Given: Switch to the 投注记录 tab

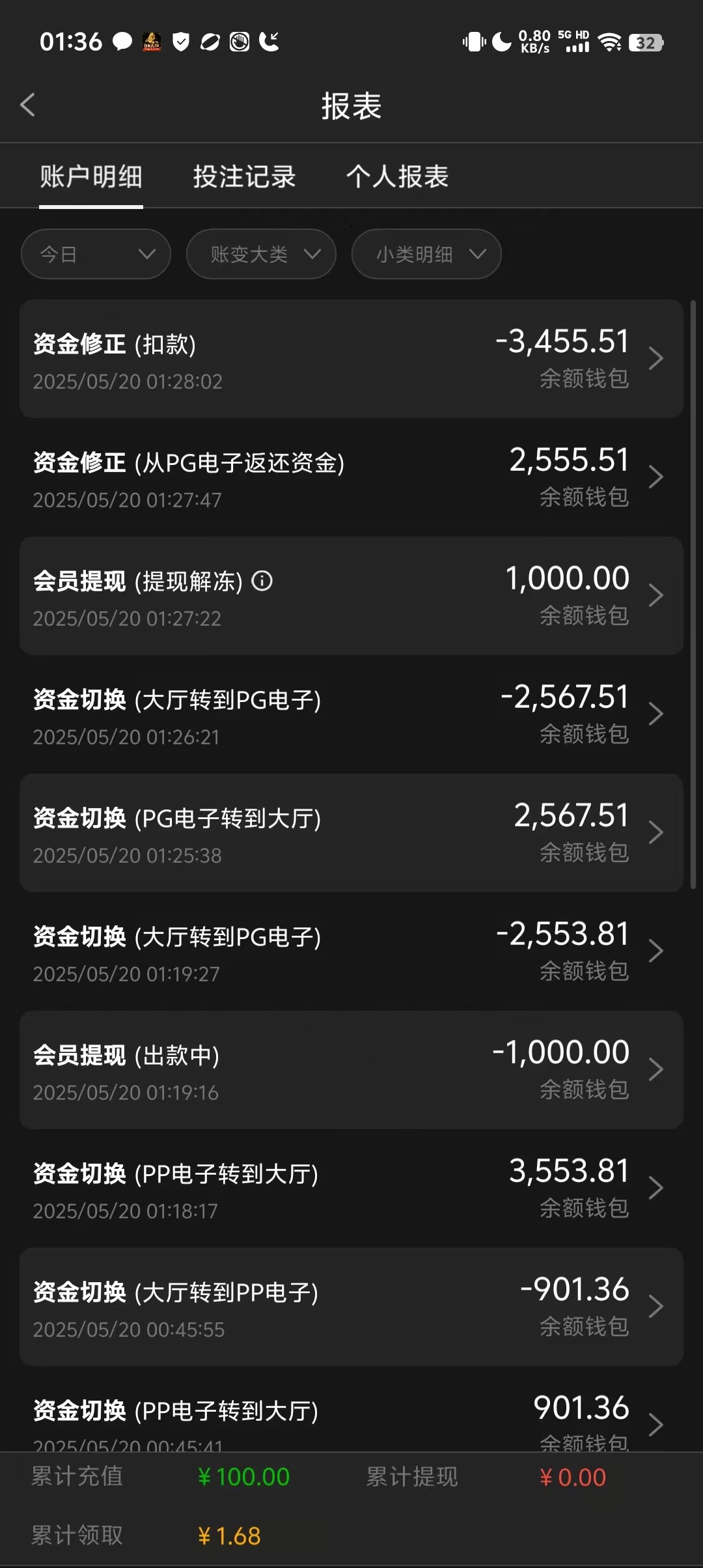Looking at the screenshot, I should (244, 176).
